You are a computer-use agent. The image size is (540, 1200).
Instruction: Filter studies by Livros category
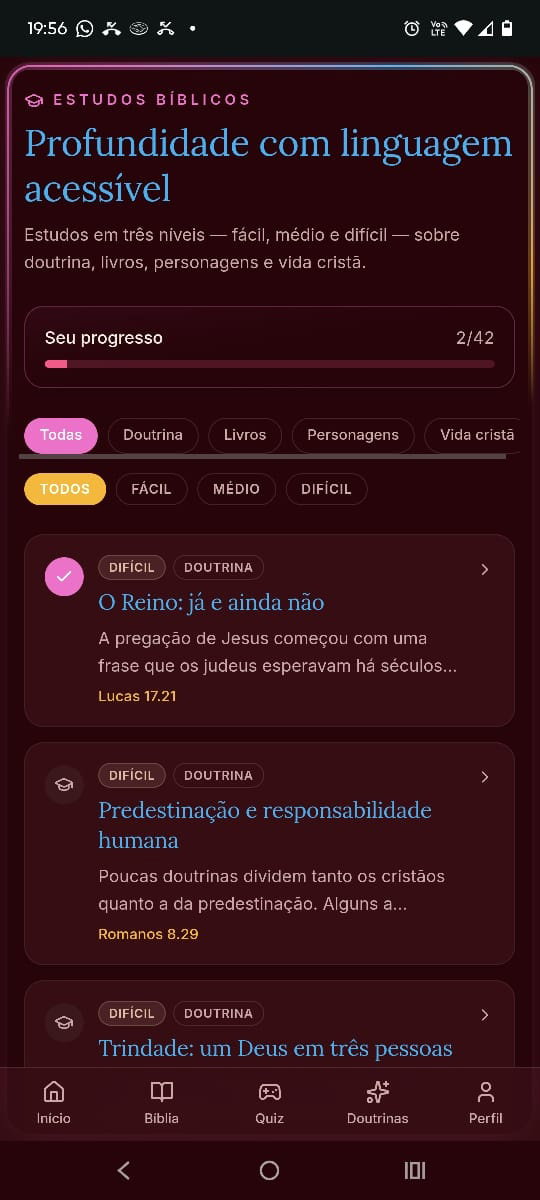click(x=245, y=435)
